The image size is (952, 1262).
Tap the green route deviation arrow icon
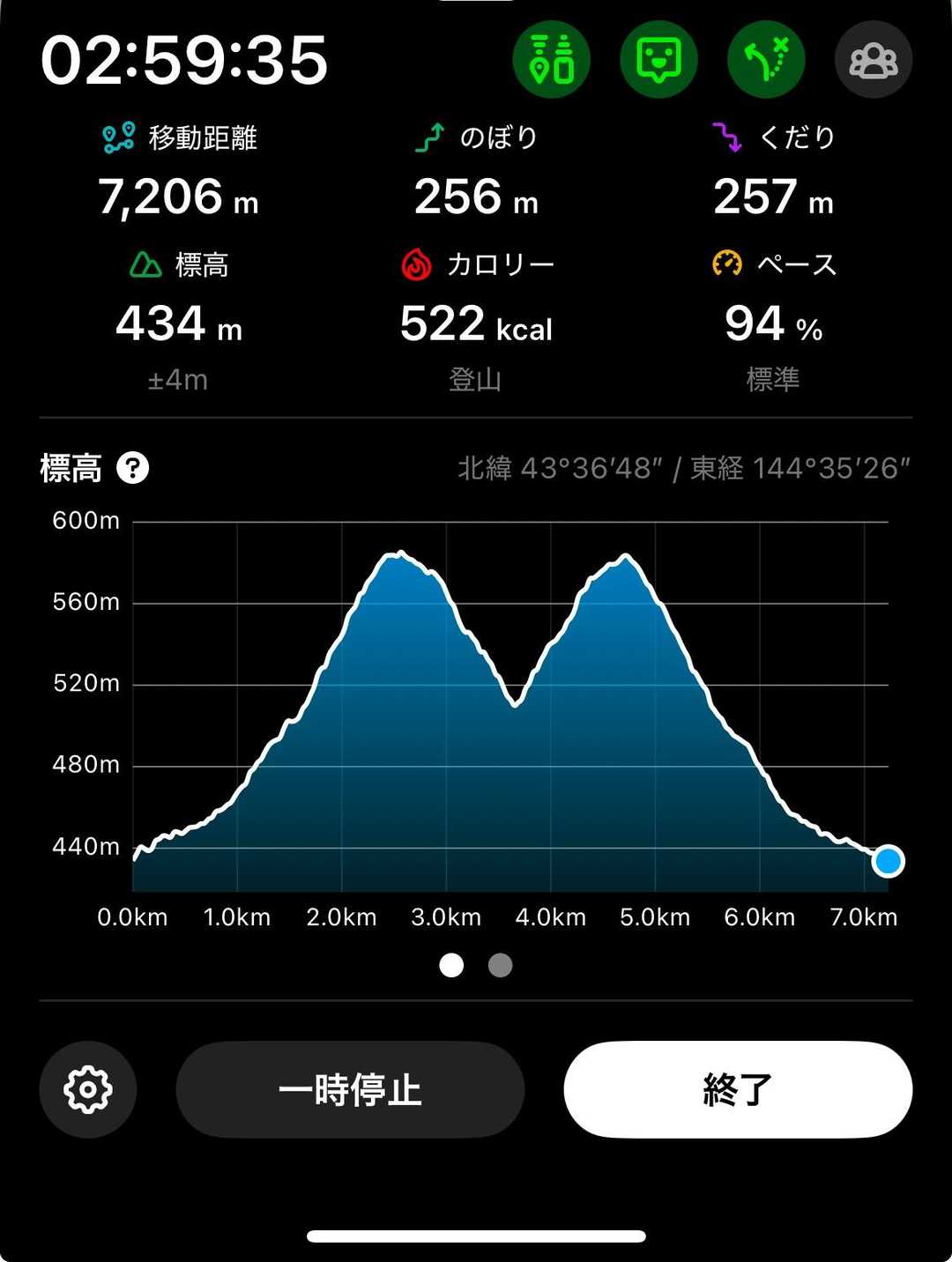pyautogui.click(x=766, y=60)
